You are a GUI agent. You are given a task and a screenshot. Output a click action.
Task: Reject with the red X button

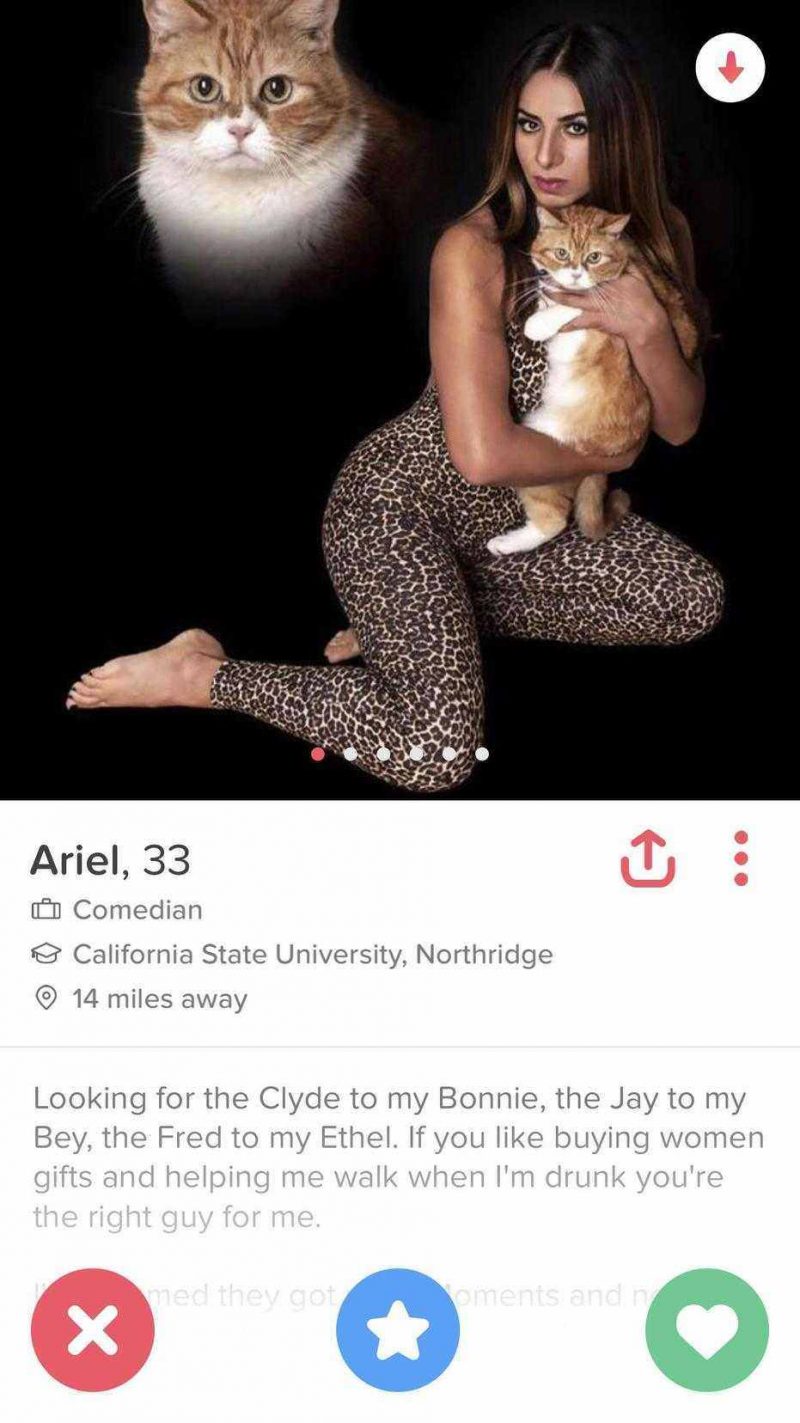pos(93,1330)
